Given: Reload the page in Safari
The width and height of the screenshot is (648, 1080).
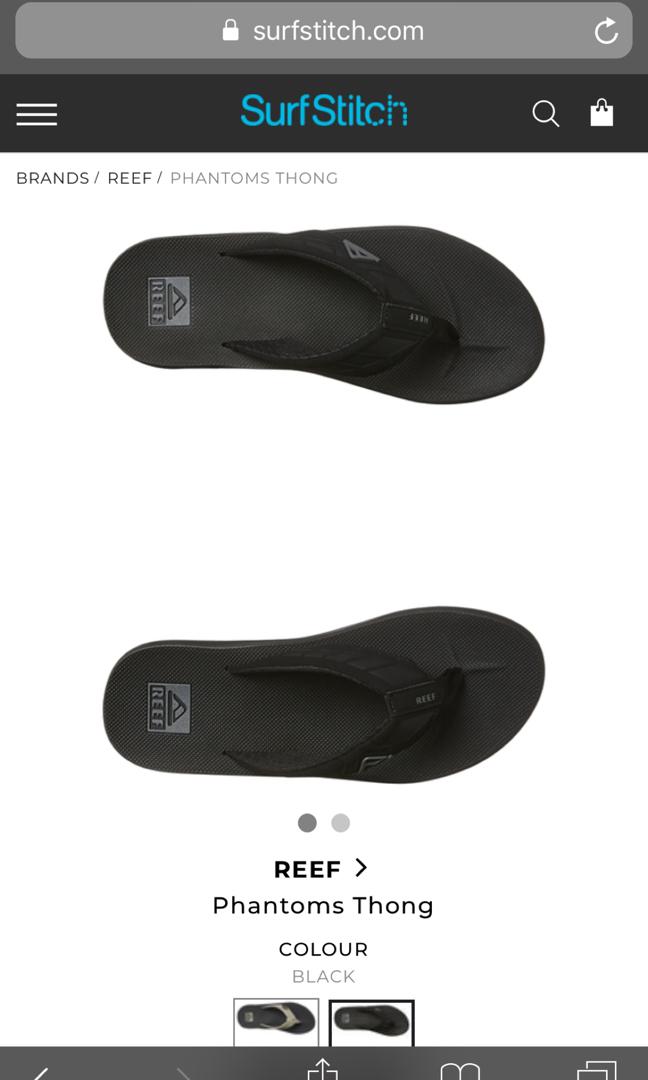Looking at the screenshot, I should [x=606, y=31].
